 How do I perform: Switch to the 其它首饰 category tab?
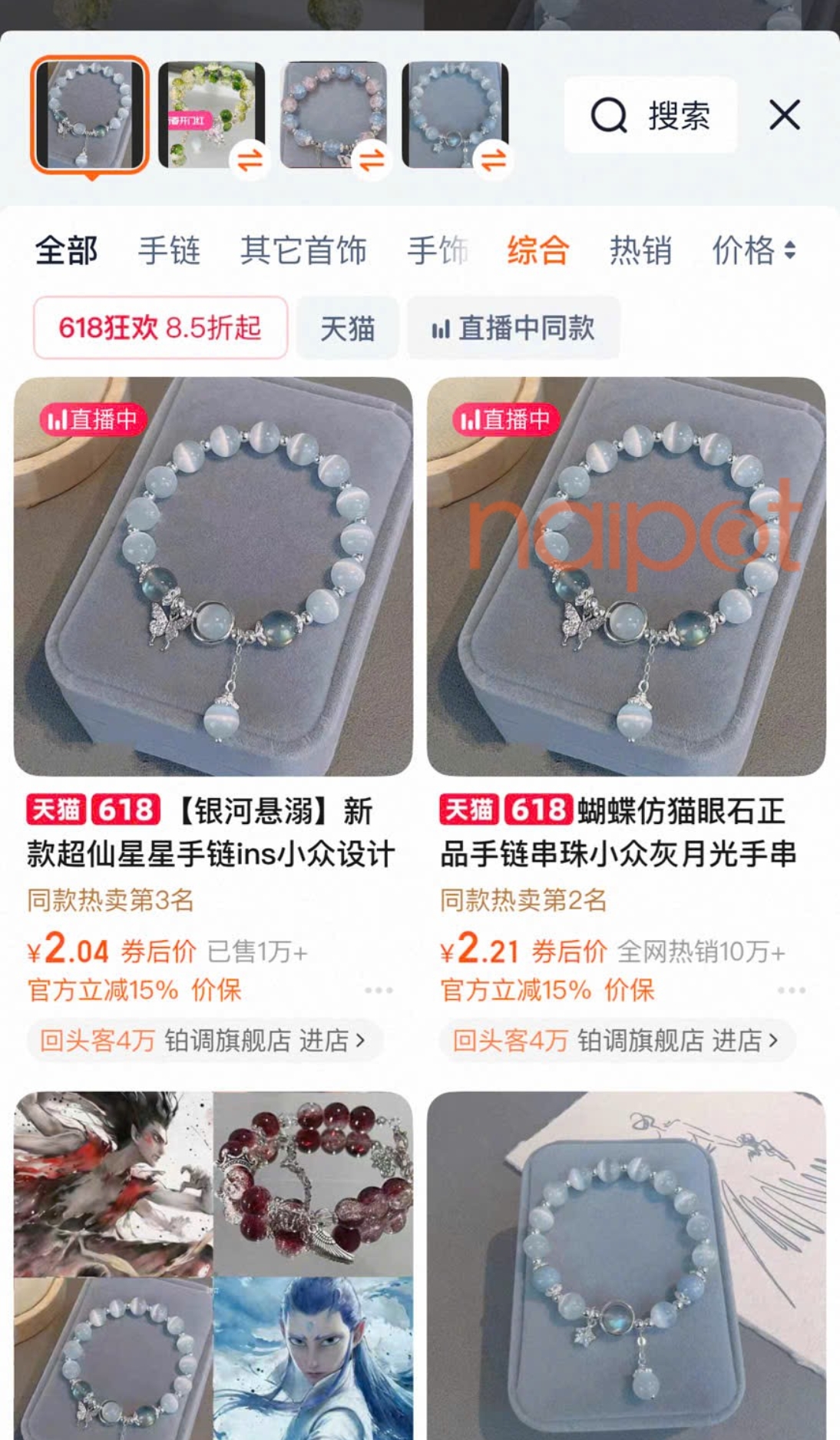[x=303, y=250]
